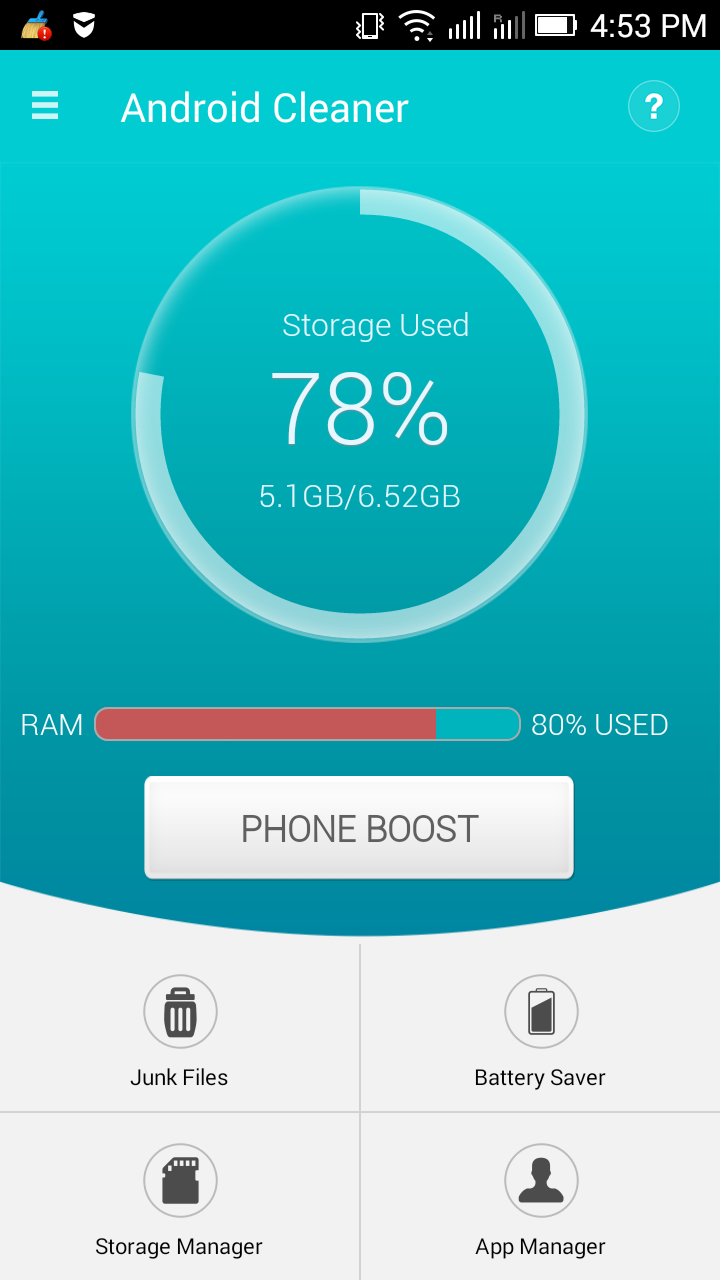
Task: Tap the PHONE BOOST button
Action: point(359,828)
